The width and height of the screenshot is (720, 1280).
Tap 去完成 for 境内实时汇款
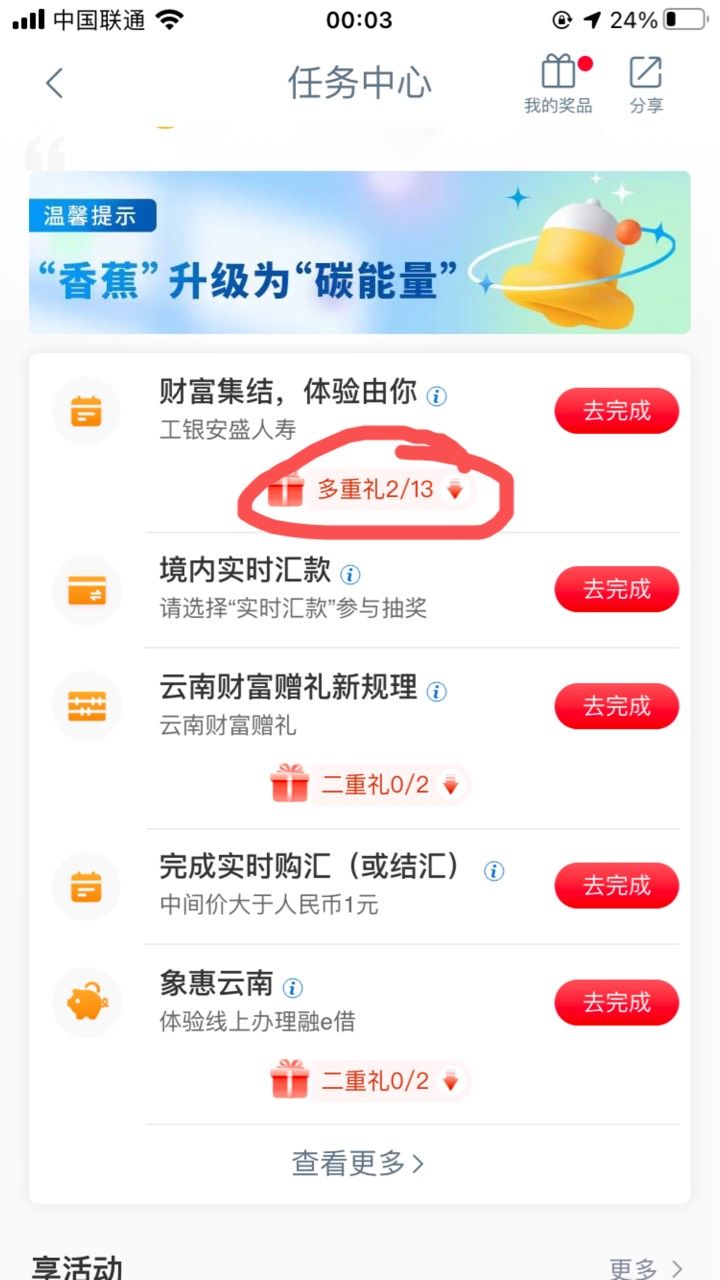pyautogui.click(x=616, y=589)
